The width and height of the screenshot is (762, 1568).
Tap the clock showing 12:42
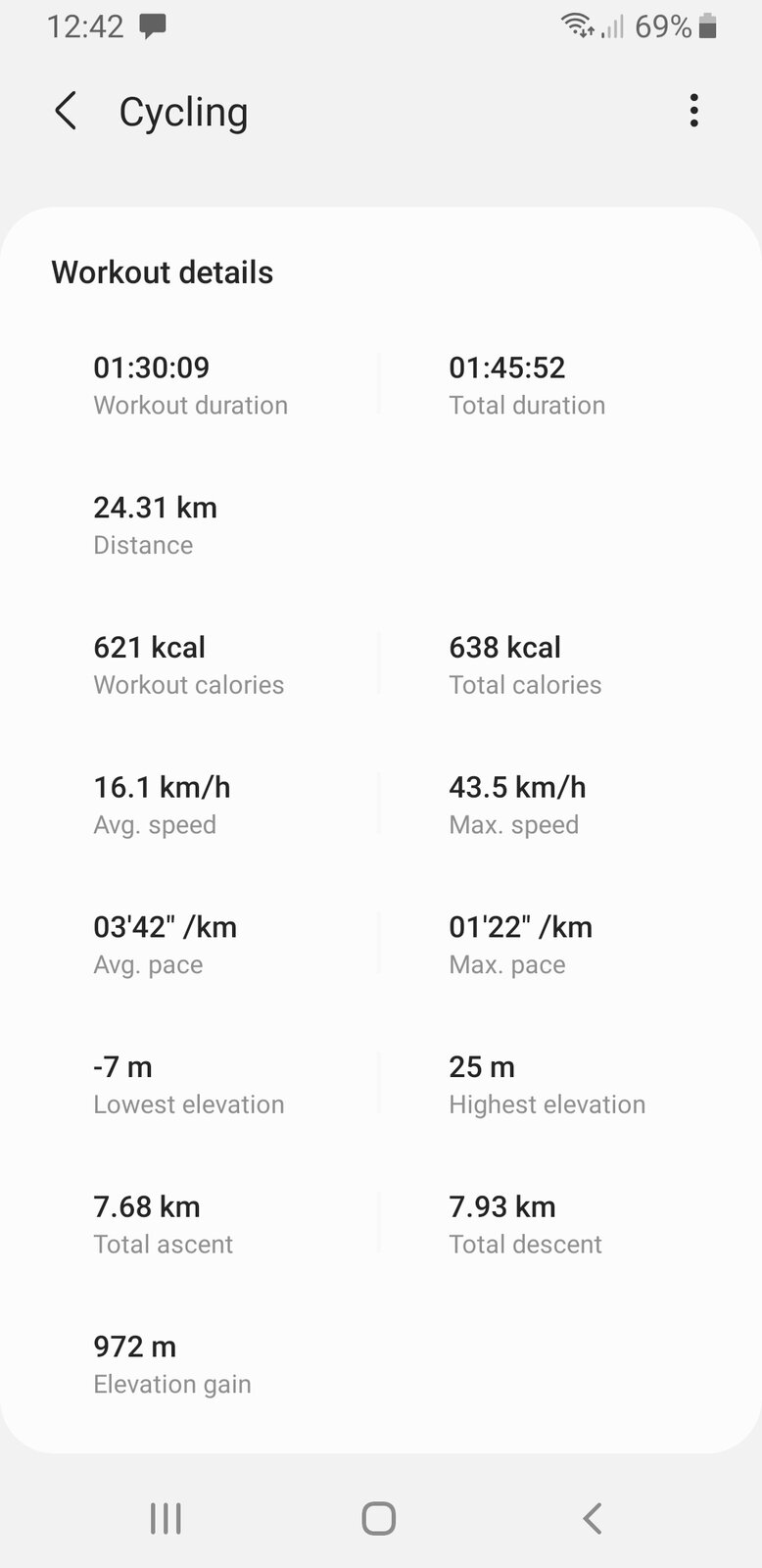(x=88, y=25)
